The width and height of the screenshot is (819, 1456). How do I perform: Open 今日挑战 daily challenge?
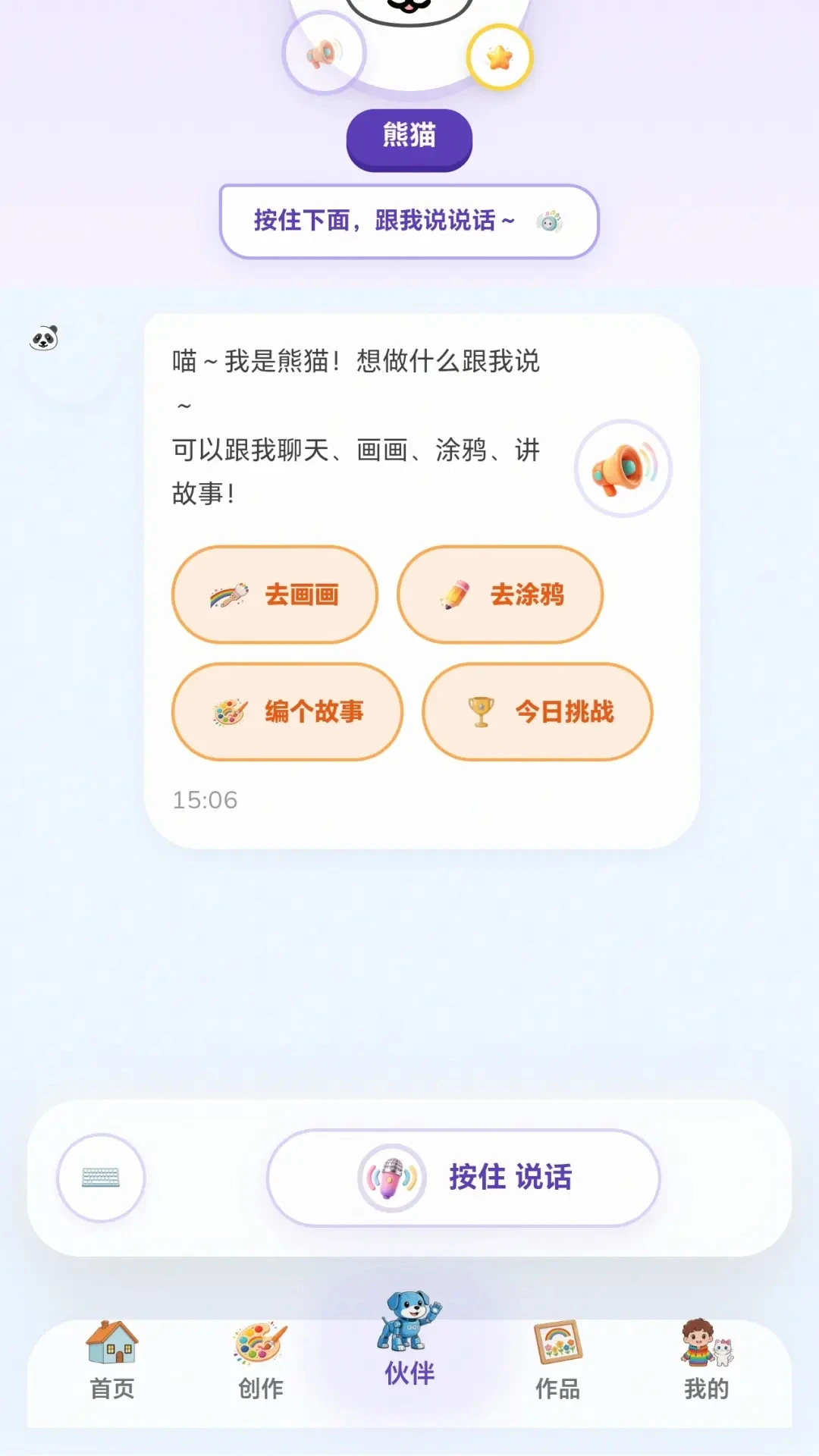tap(538, 711)
